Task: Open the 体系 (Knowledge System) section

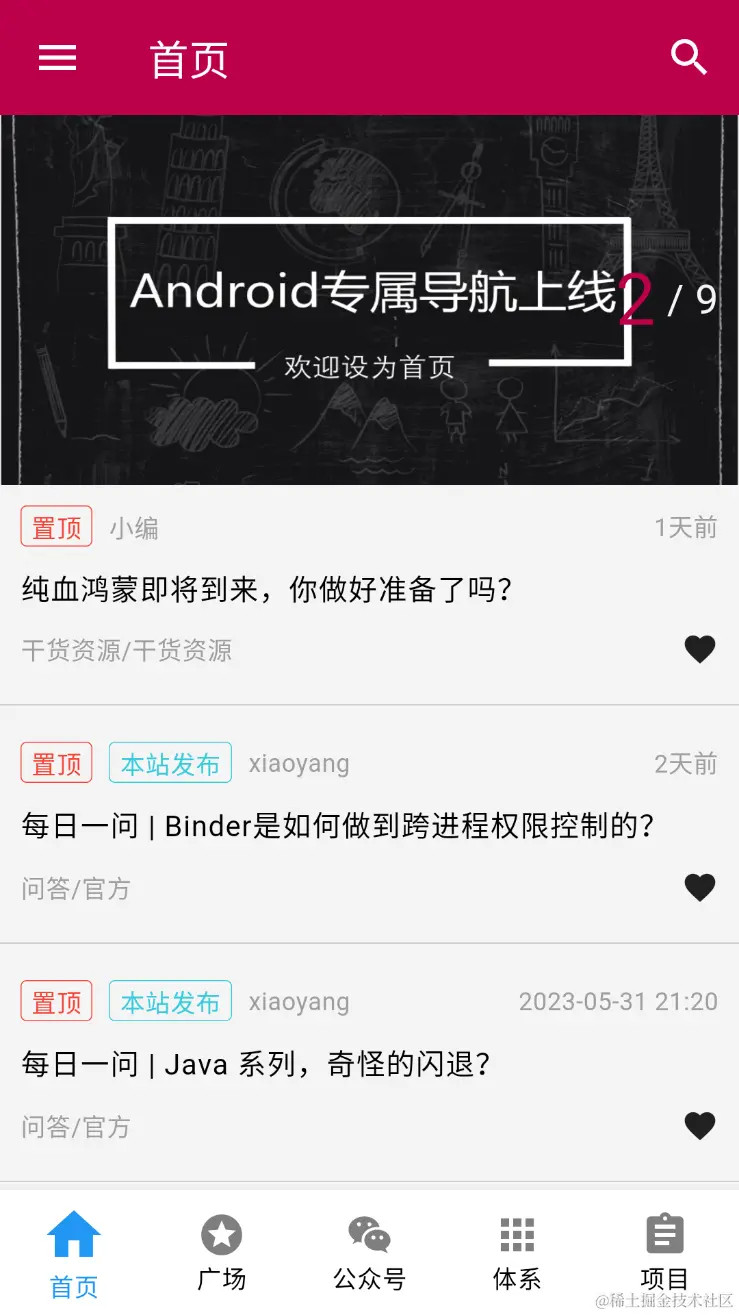Action: [517, 1250]
